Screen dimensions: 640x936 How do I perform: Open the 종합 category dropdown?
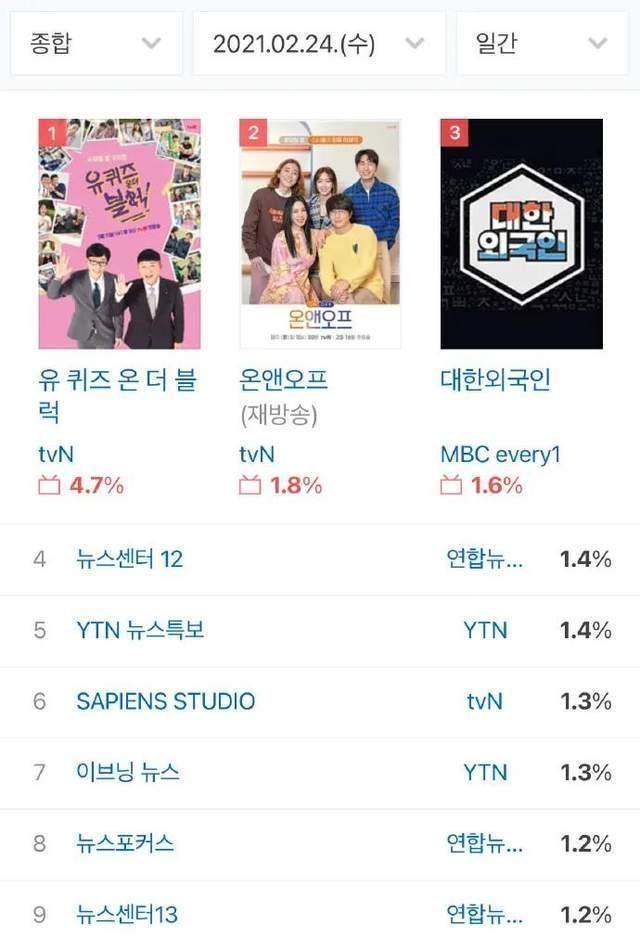point(96,44)
